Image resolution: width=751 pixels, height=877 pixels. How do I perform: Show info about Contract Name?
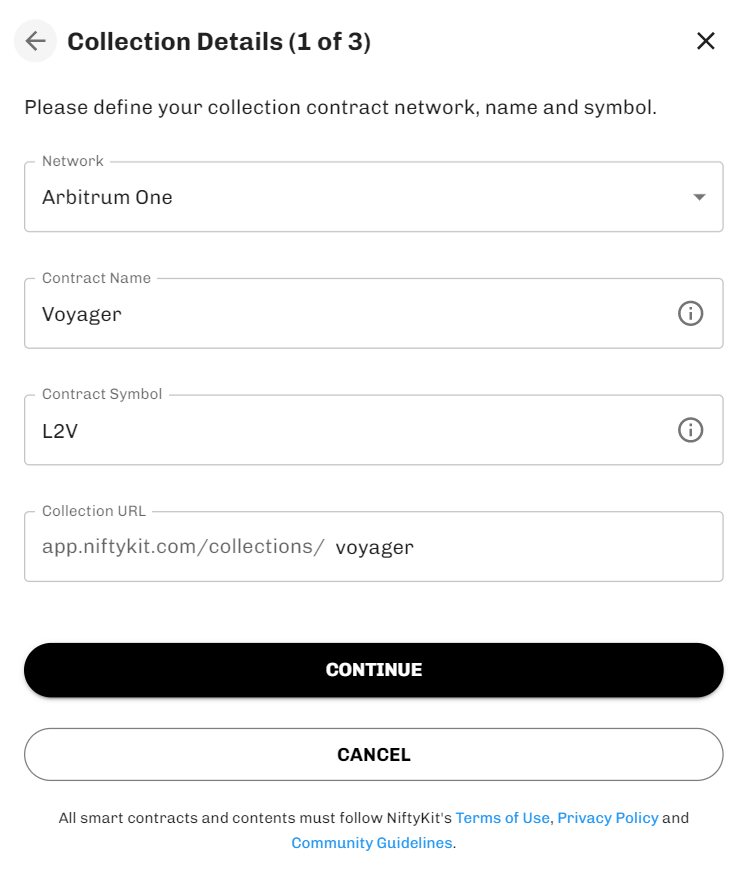click(691, 314)
